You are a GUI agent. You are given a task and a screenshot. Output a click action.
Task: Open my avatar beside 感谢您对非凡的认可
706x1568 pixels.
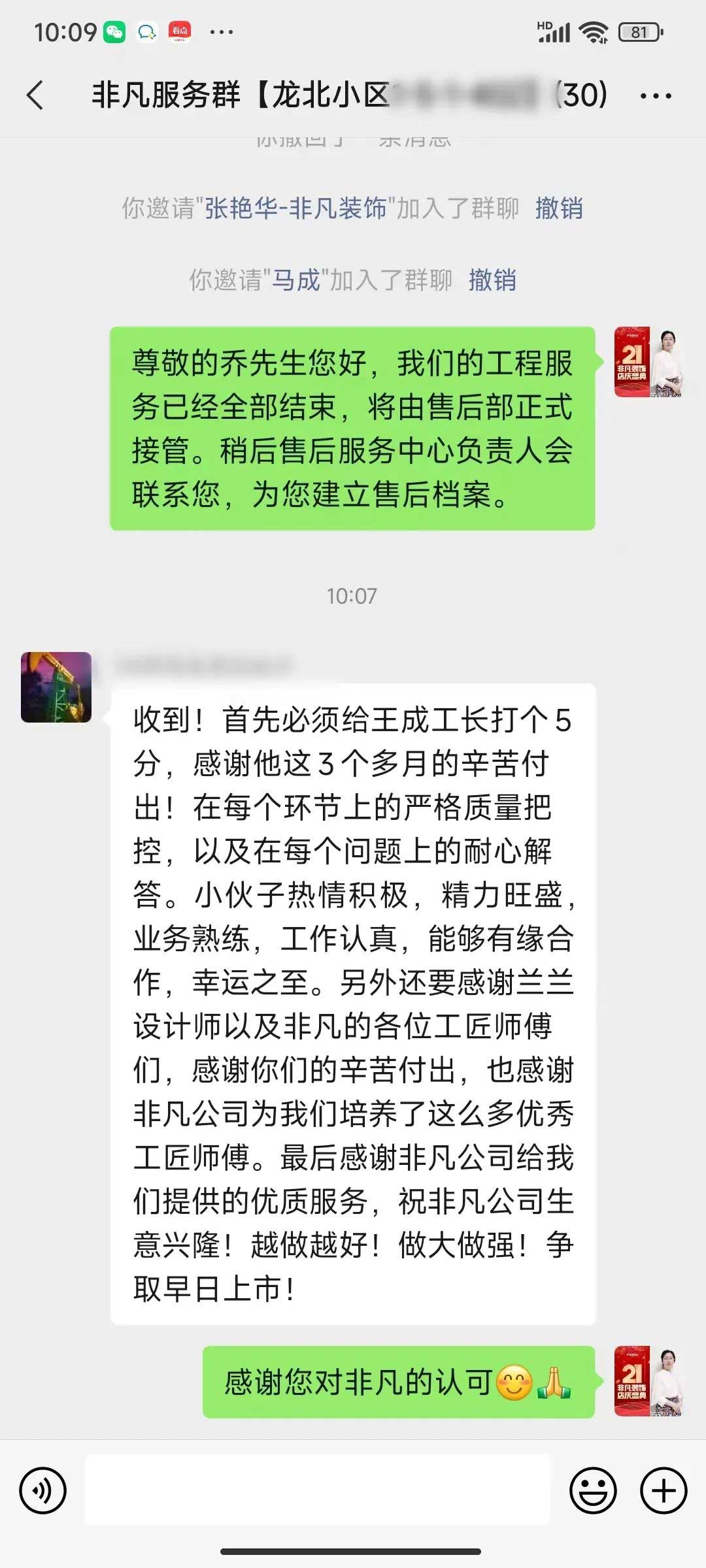[648, 1380]
